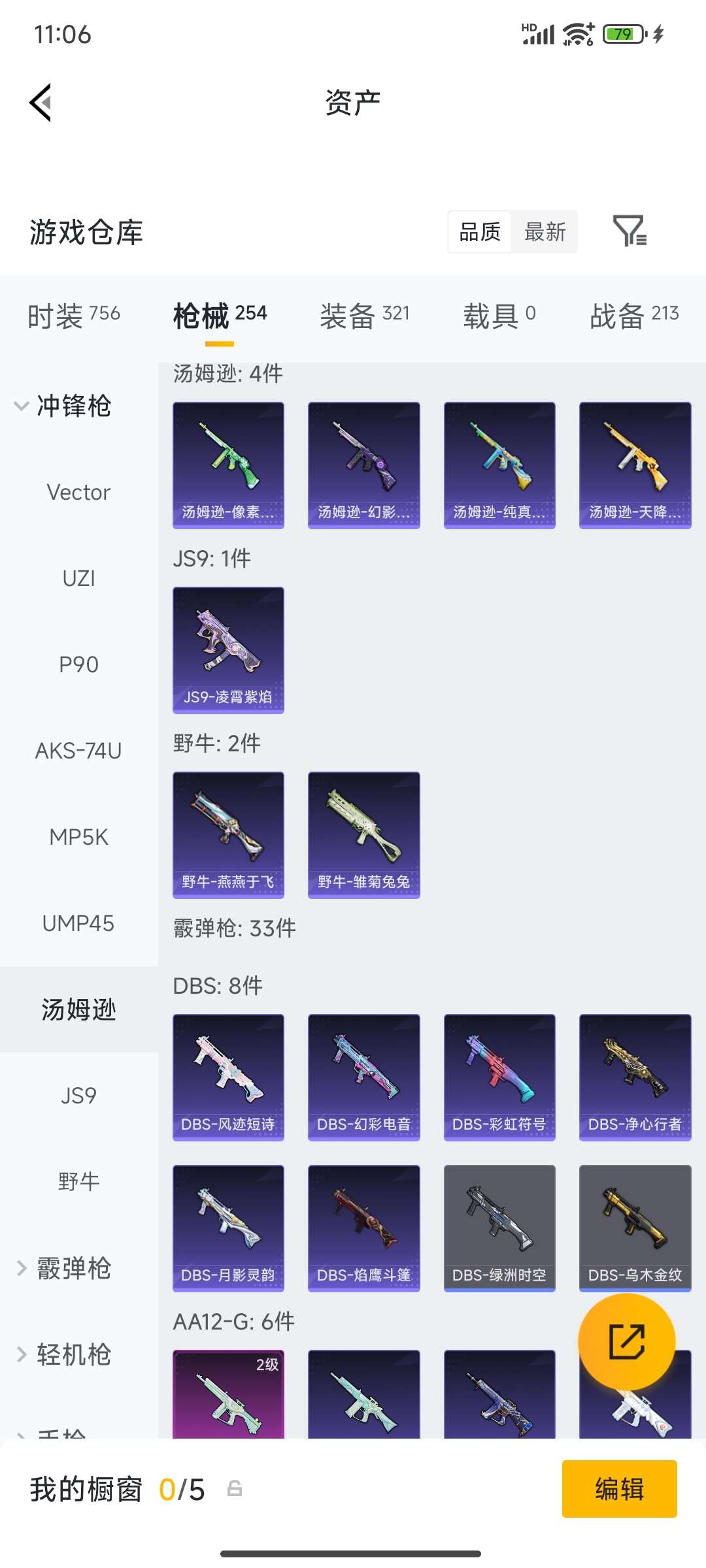Viewport: 706px width, 1568px height.
Task: Select AKS-74U in the sidebar
Action: [78, 751]
